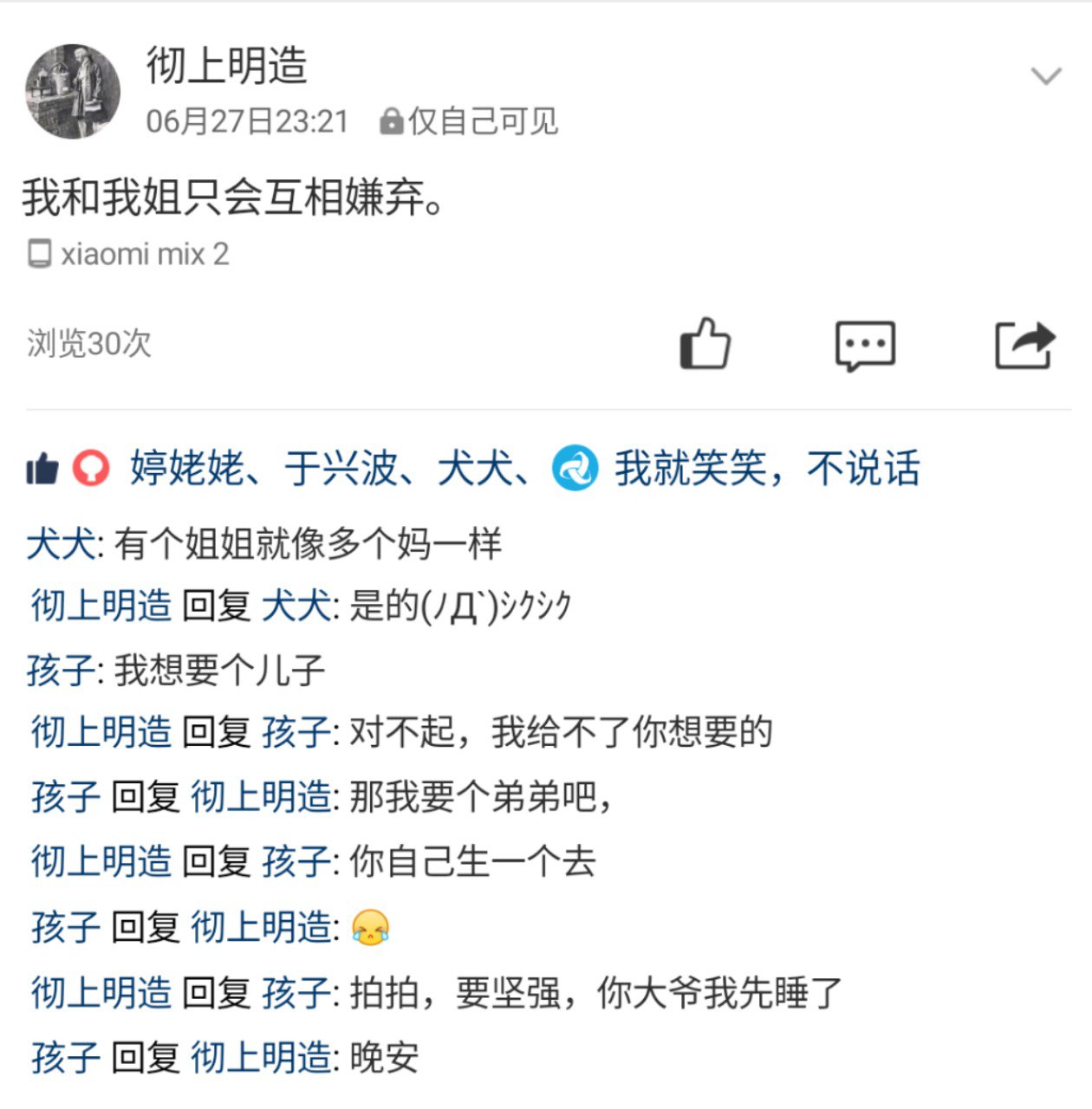The height and width of the screenshot is (1109, 1092).
Task: Reply to 犬犬's comment about 姐姐
Action: tap(308, 544)
